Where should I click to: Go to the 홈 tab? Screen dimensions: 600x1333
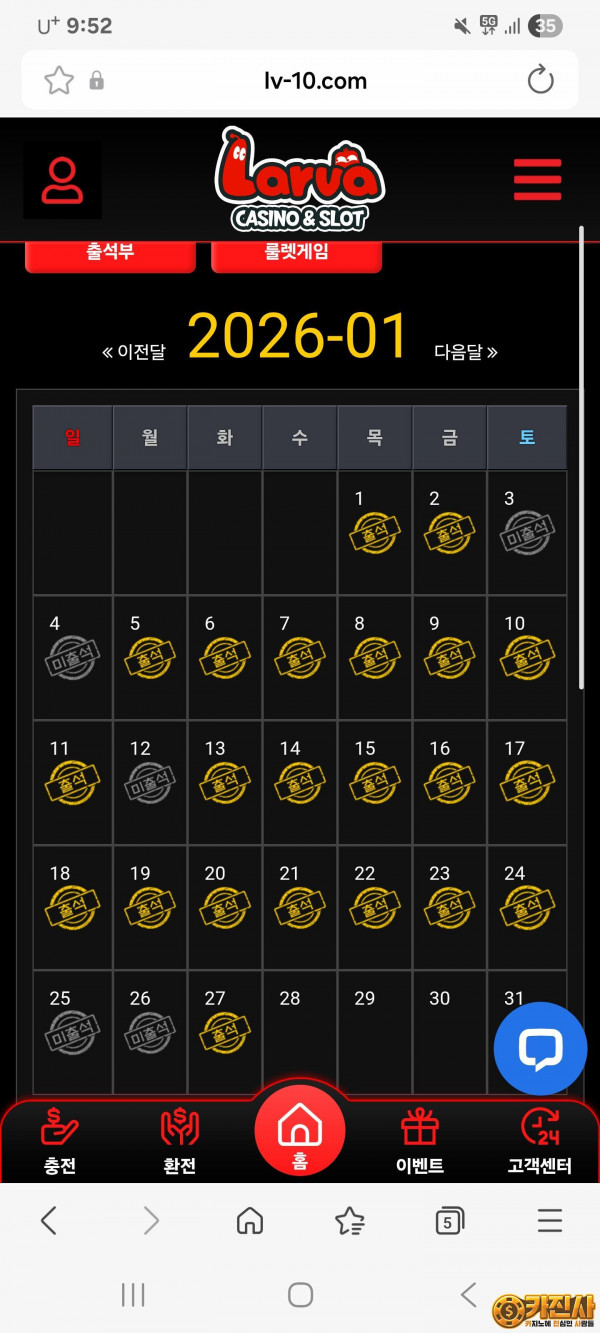click(x=300, y=1135)
